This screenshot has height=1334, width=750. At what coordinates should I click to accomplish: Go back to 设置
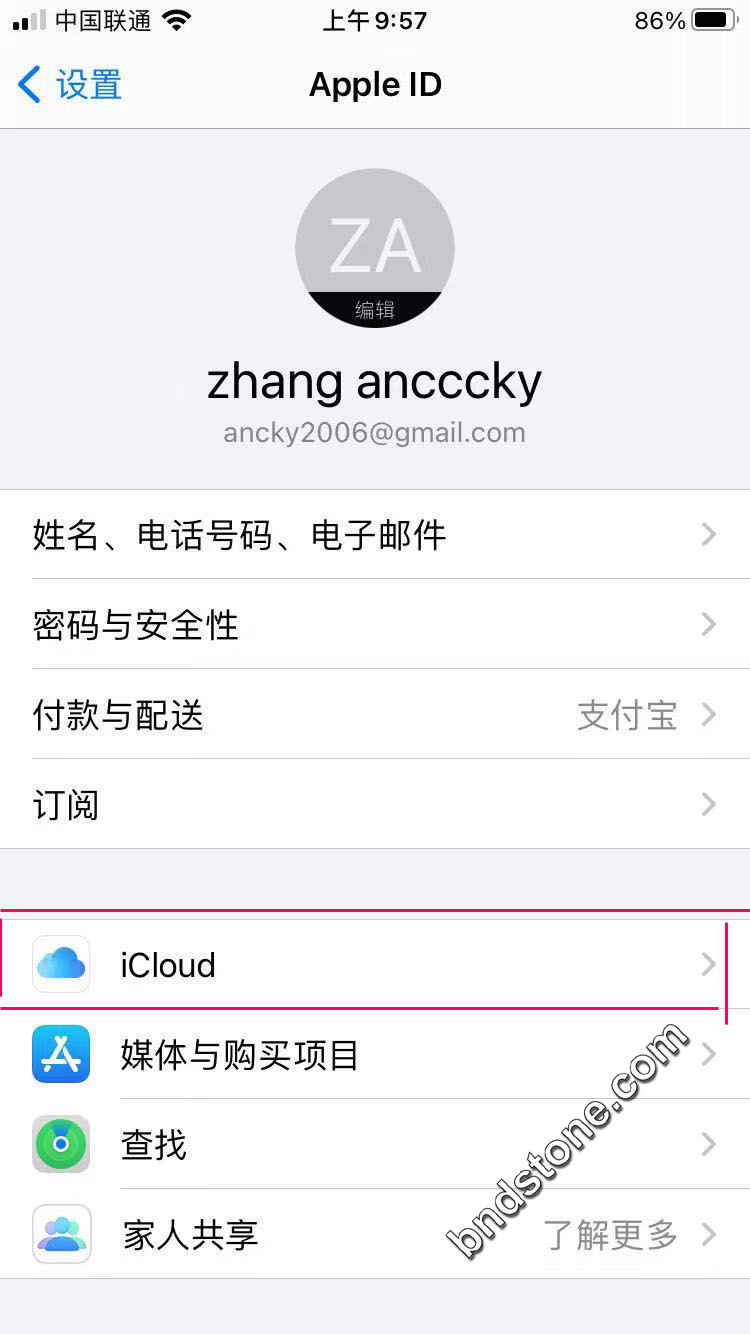(70, 85)
